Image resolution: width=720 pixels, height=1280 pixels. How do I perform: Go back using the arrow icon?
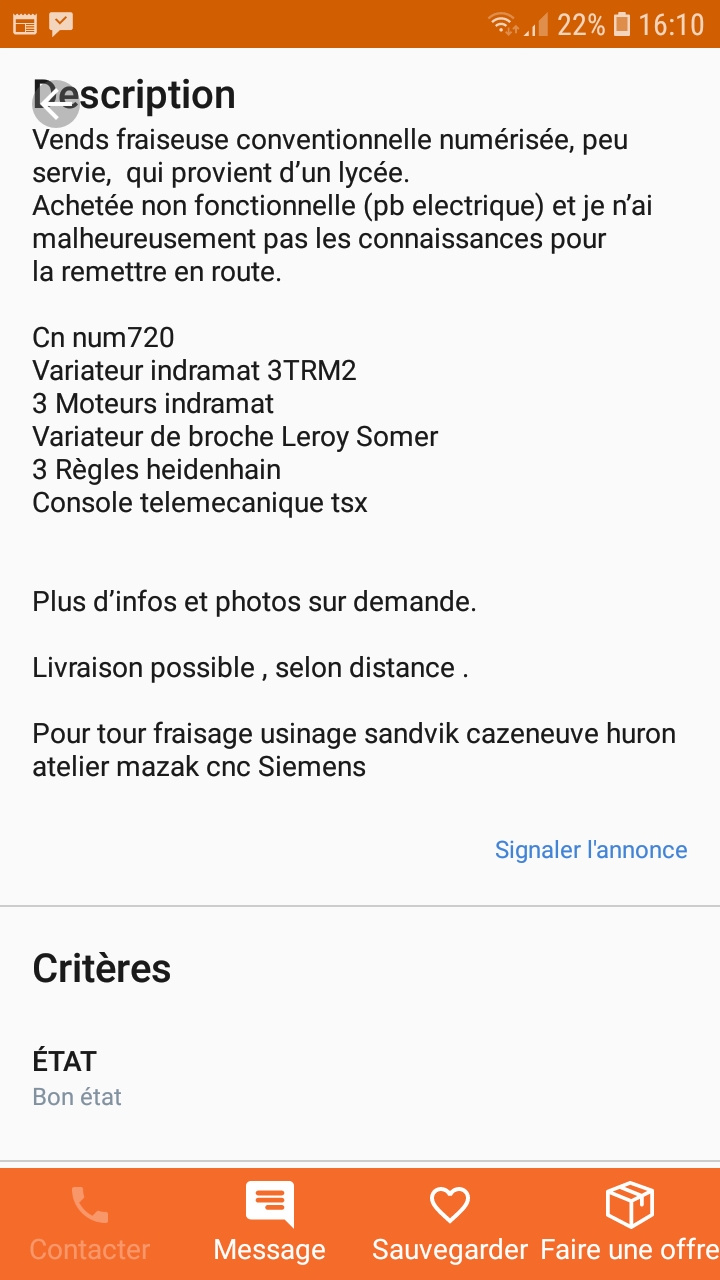(56, 103)
